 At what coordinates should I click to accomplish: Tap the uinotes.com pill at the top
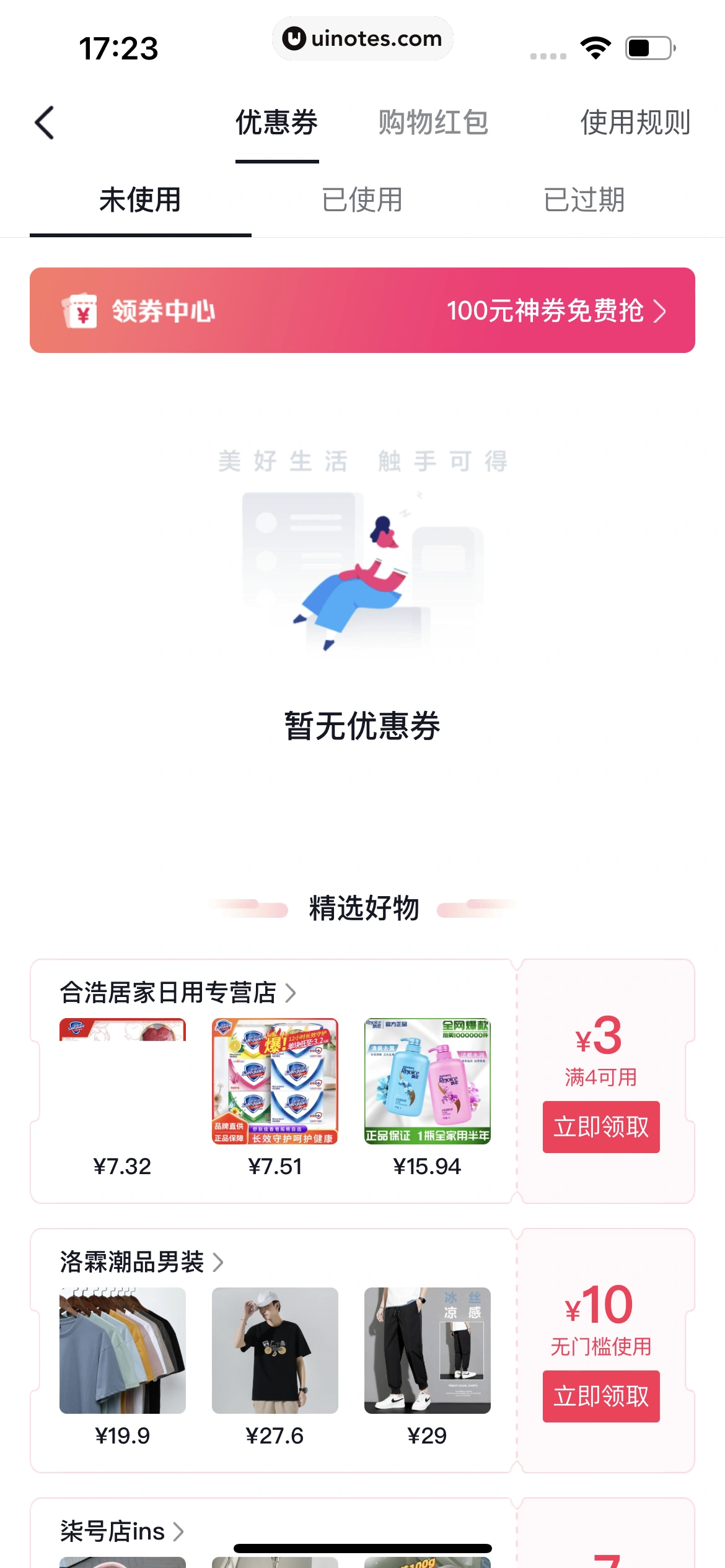coord(362,38)
